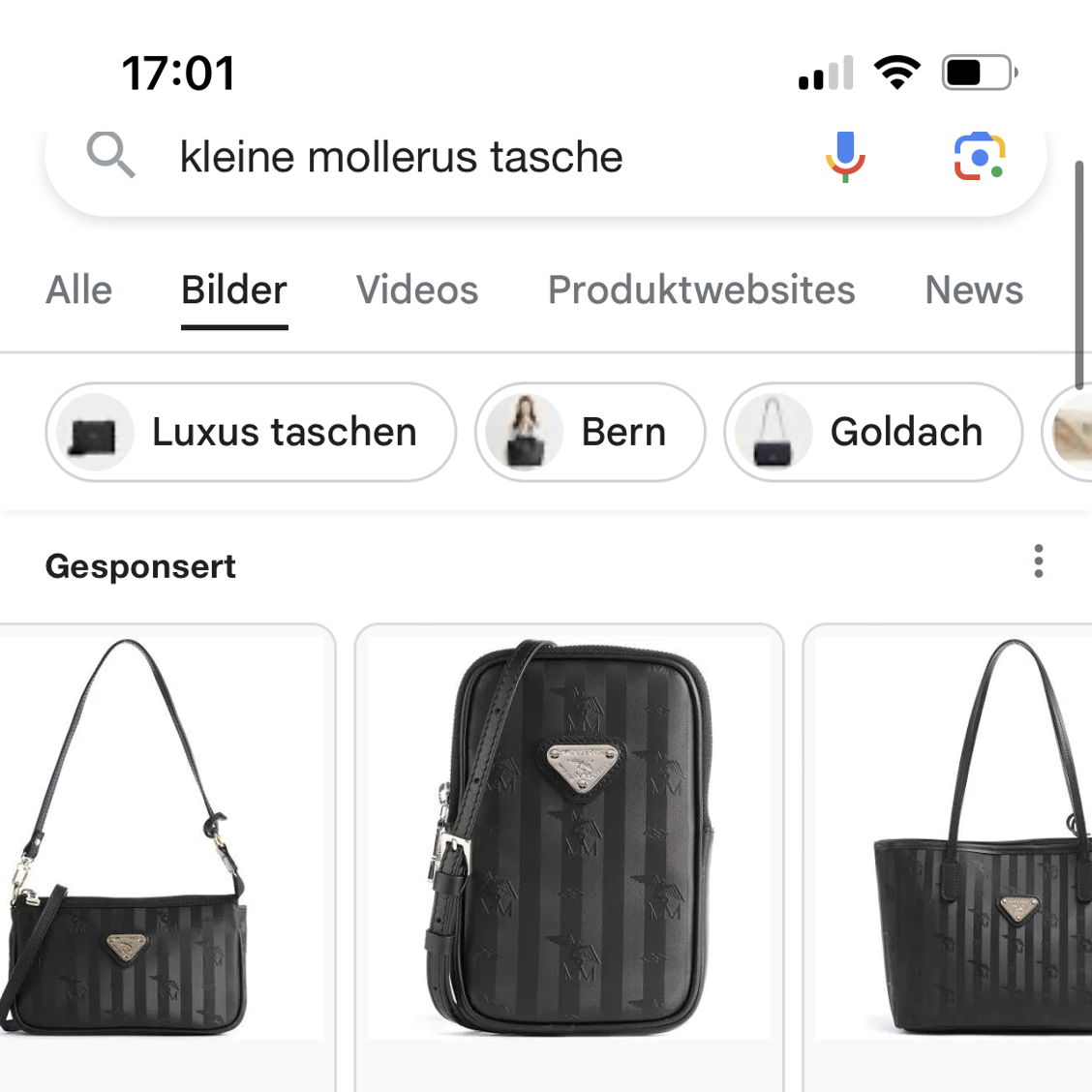Viewport: 1092px width, 1092px height.
Task: Select the Bilder tab
Action: tap(234, 289)
